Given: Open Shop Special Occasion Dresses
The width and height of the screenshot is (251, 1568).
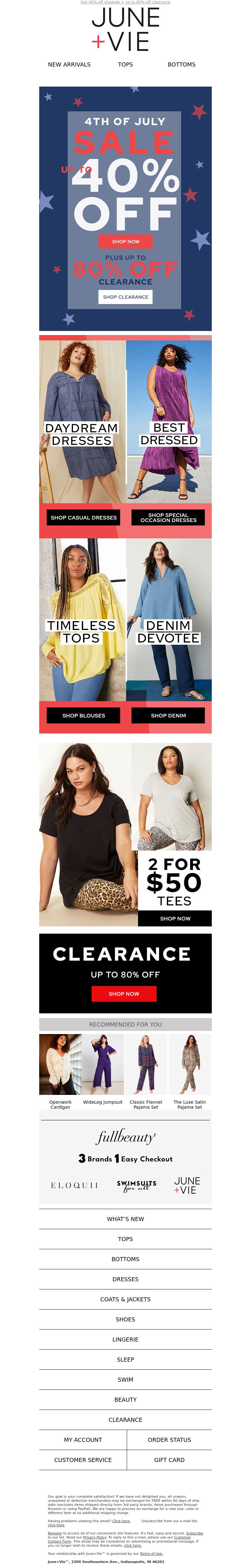Looking at the screenshot, I should pyautogui.click(x=168, y=517).
